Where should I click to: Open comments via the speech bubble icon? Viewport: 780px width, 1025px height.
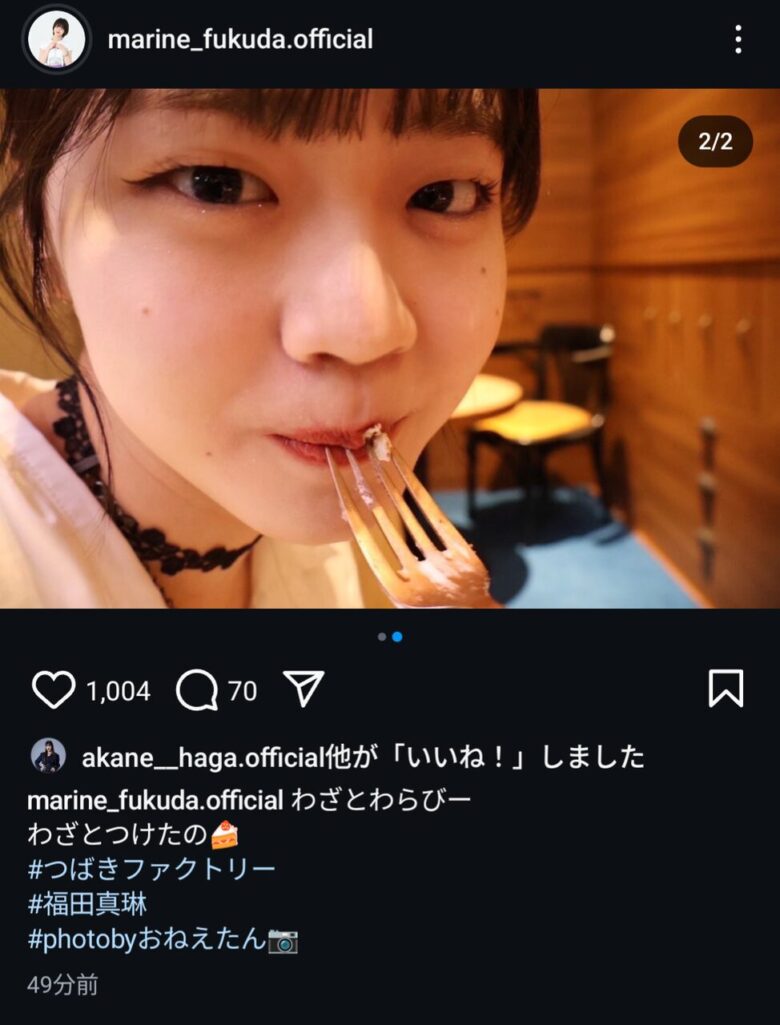point(196,690)
